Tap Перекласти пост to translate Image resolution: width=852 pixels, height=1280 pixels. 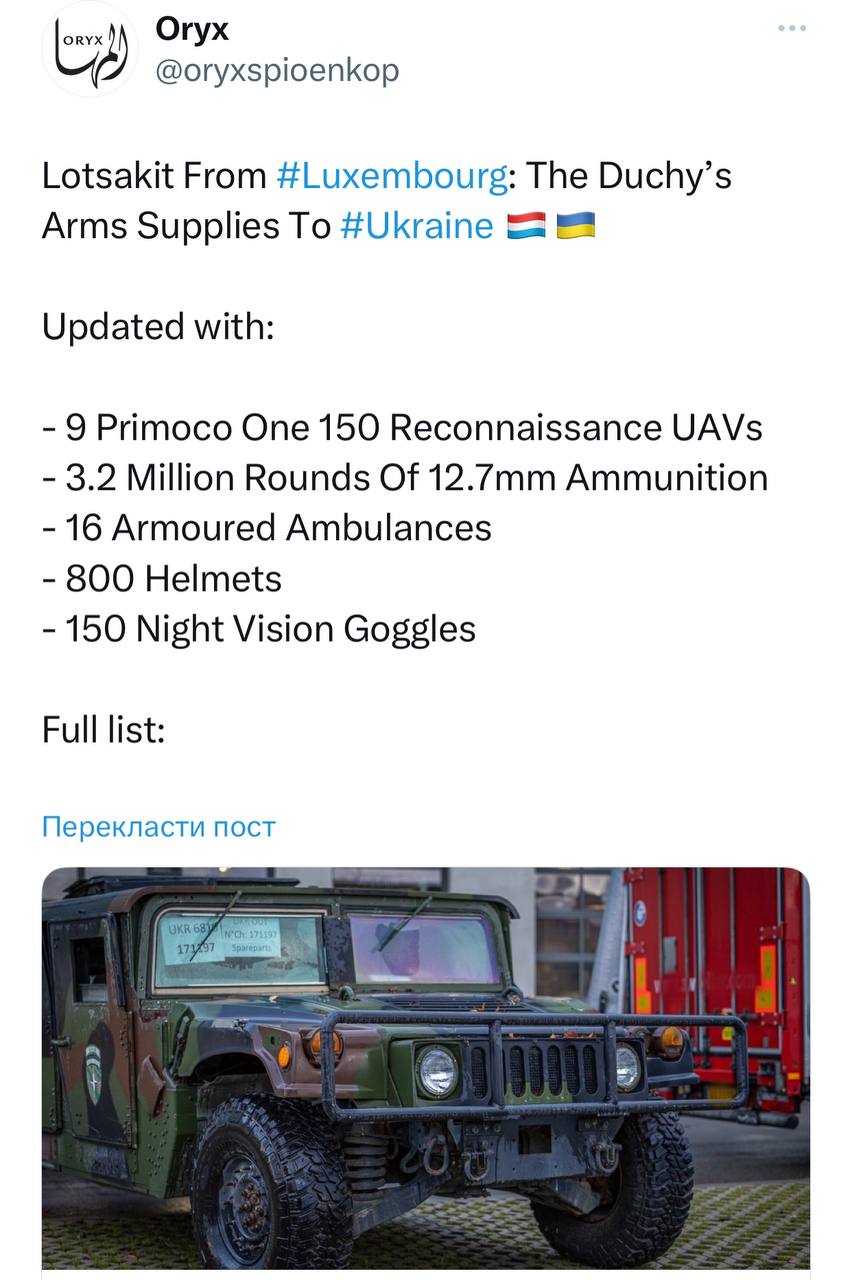(158, 827)
